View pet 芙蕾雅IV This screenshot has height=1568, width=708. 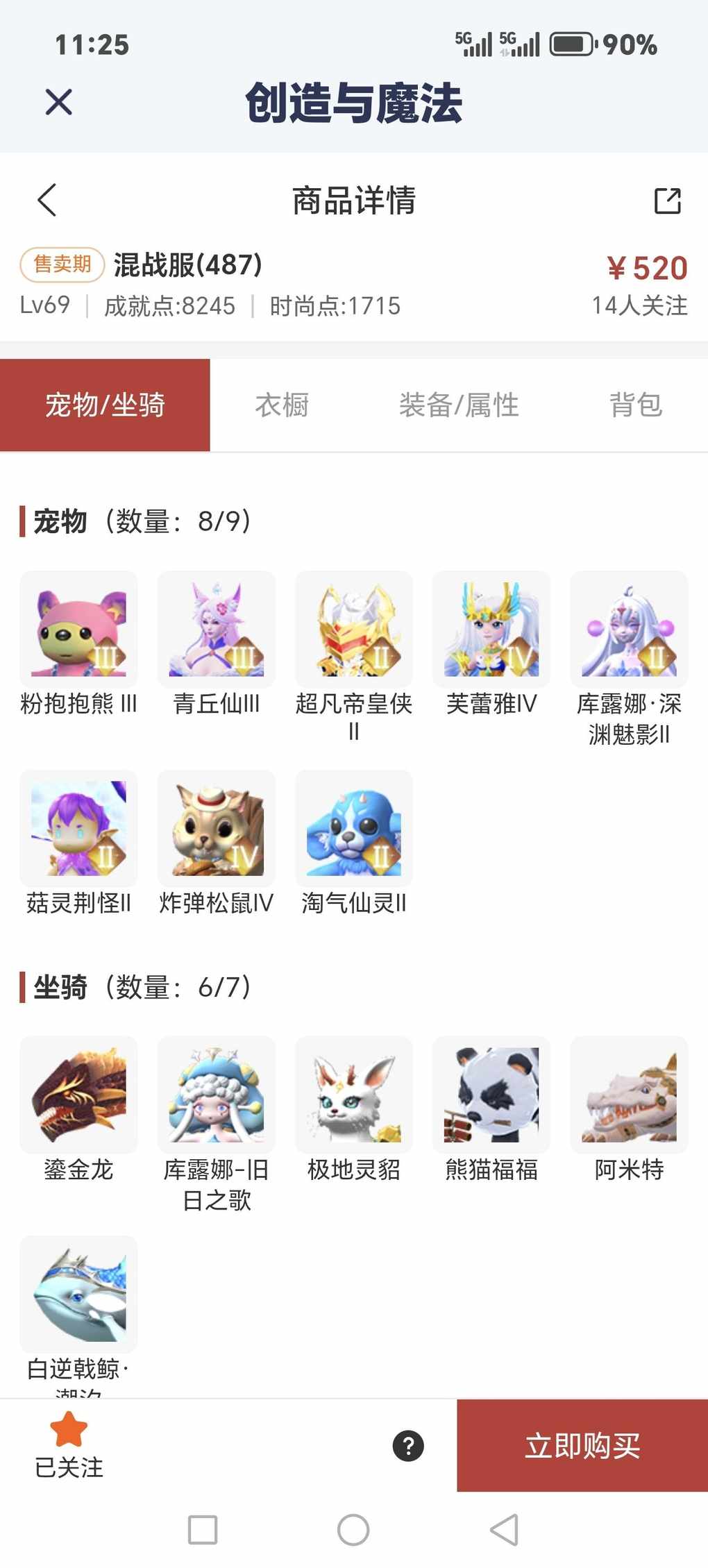coord(491,629)
